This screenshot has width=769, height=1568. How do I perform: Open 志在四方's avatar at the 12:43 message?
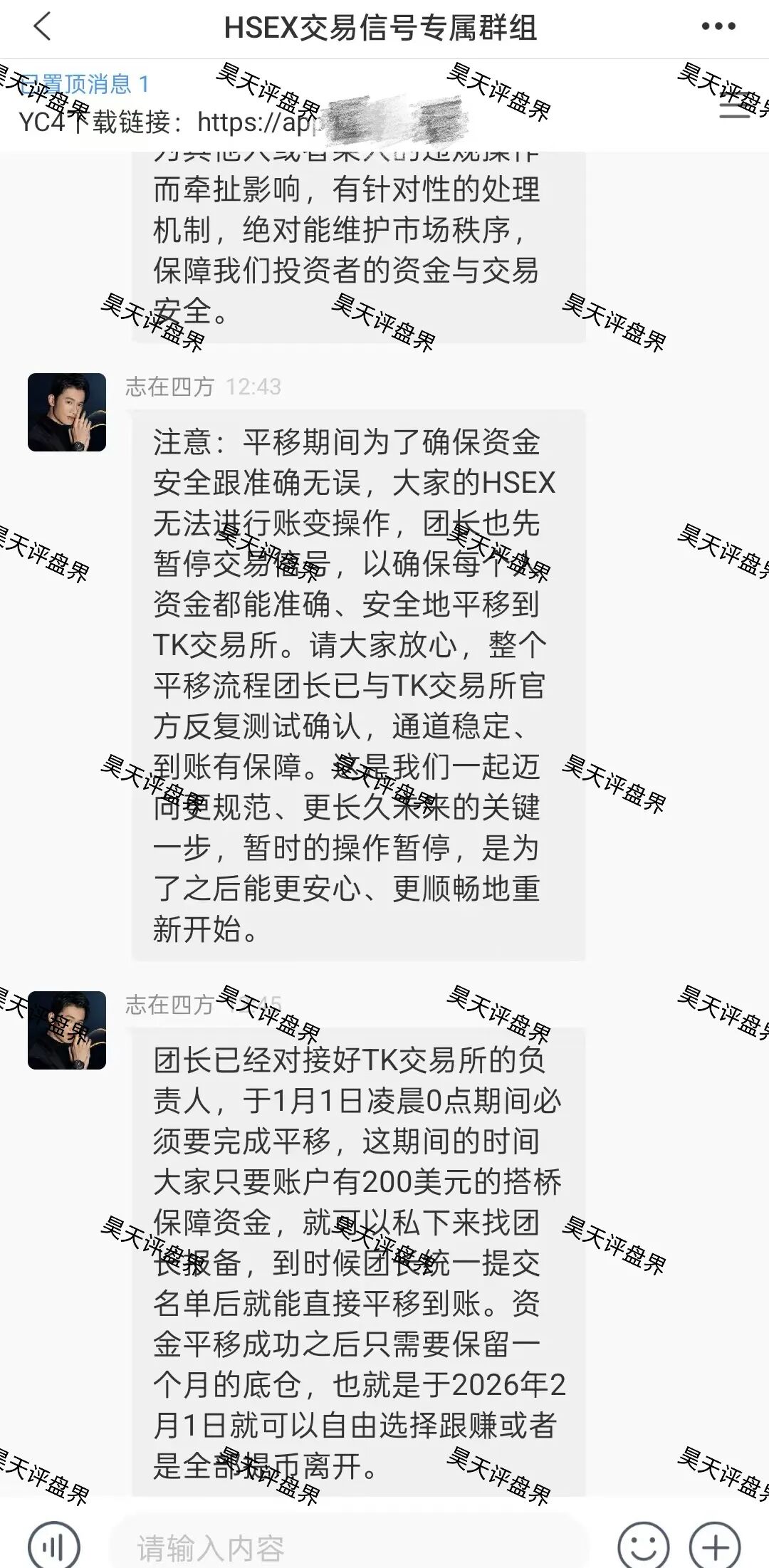[67, 412]
